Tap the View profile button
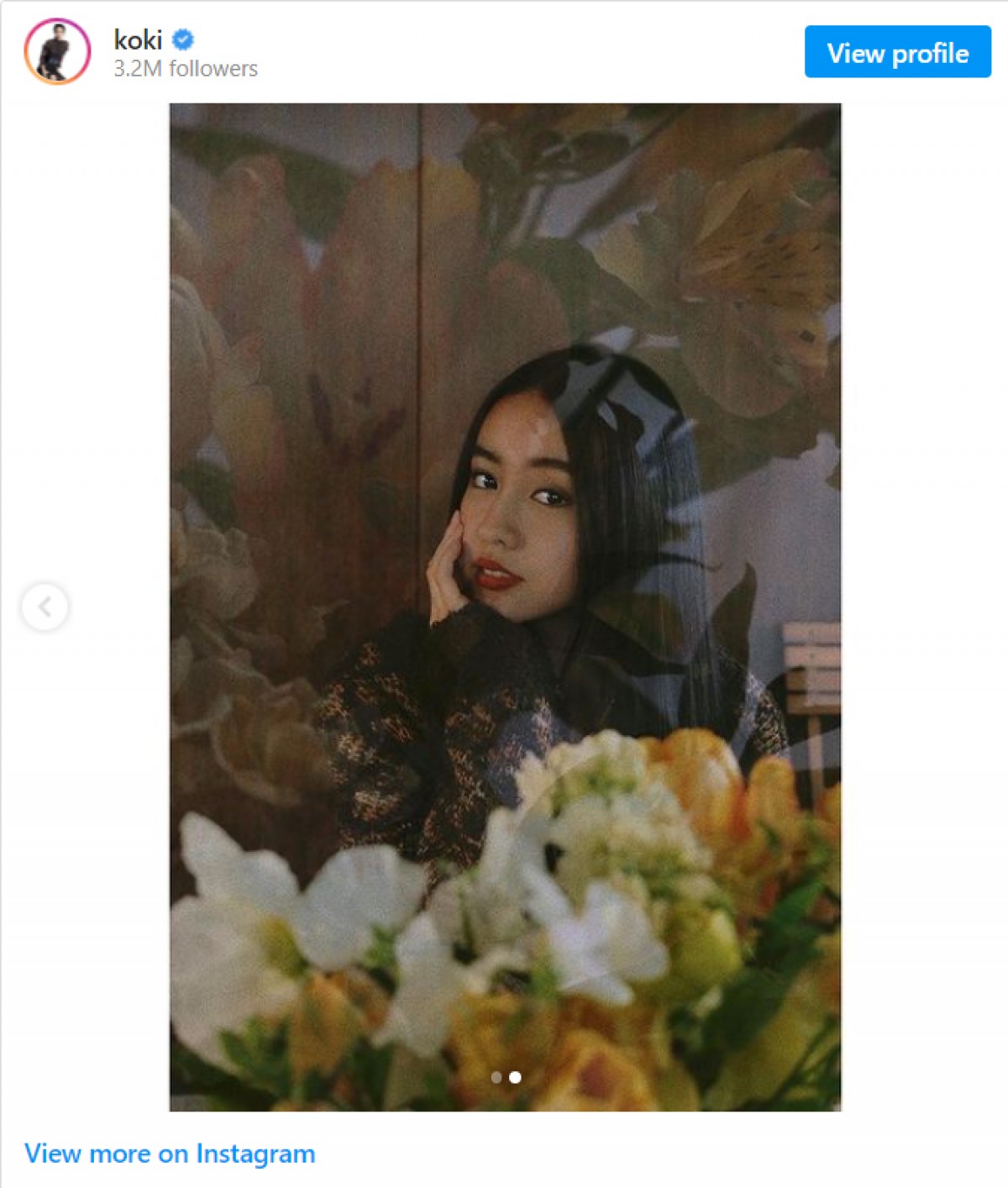 tap(897, 52)
